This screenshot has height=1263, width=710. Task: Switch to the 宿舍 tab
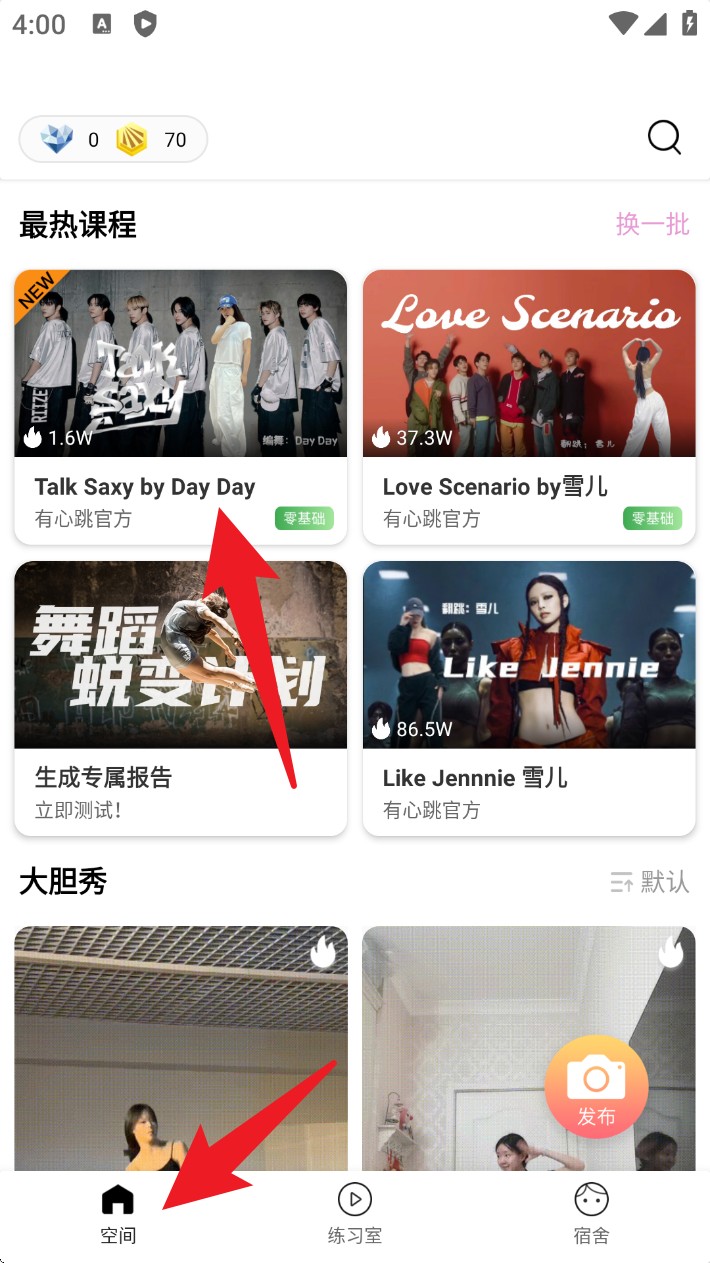click(591, 1213)
